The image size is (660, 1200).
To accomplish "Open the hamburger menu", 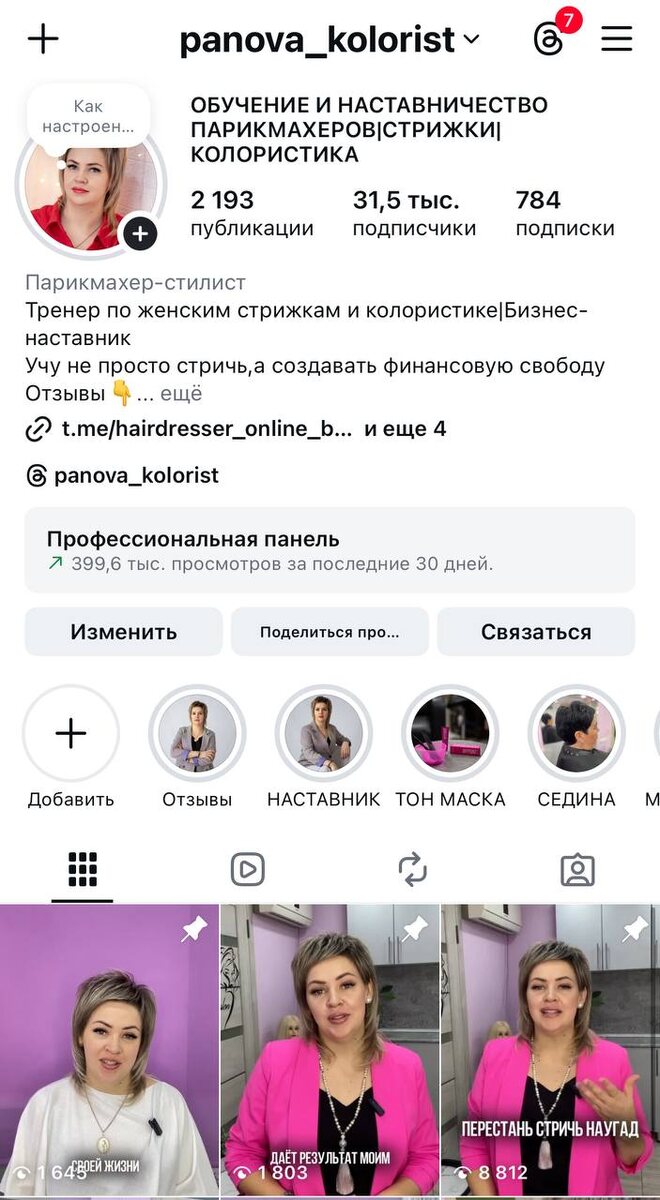I will point(616,39).
